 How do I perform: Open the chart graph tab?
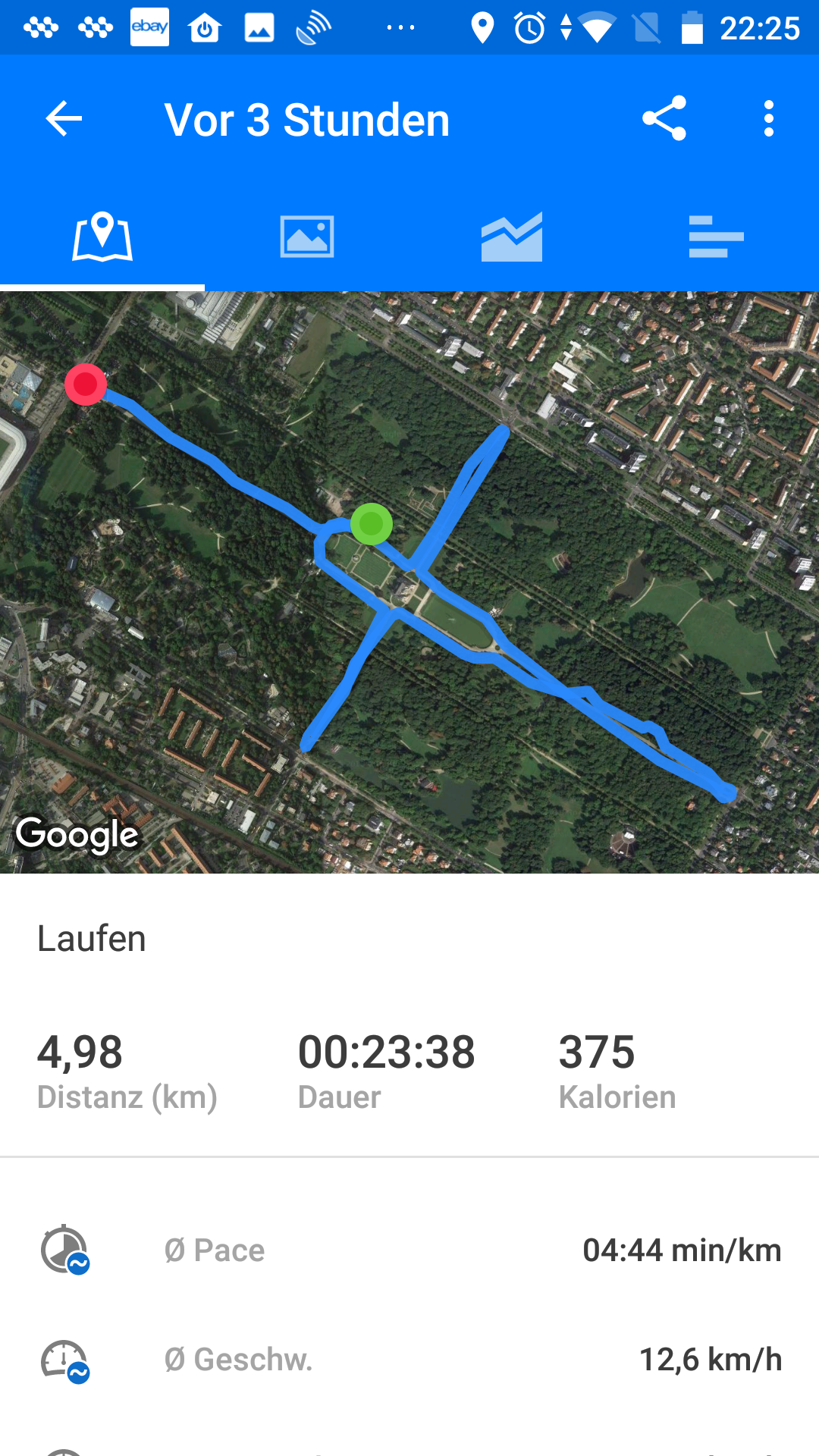(x=512, y=237)
